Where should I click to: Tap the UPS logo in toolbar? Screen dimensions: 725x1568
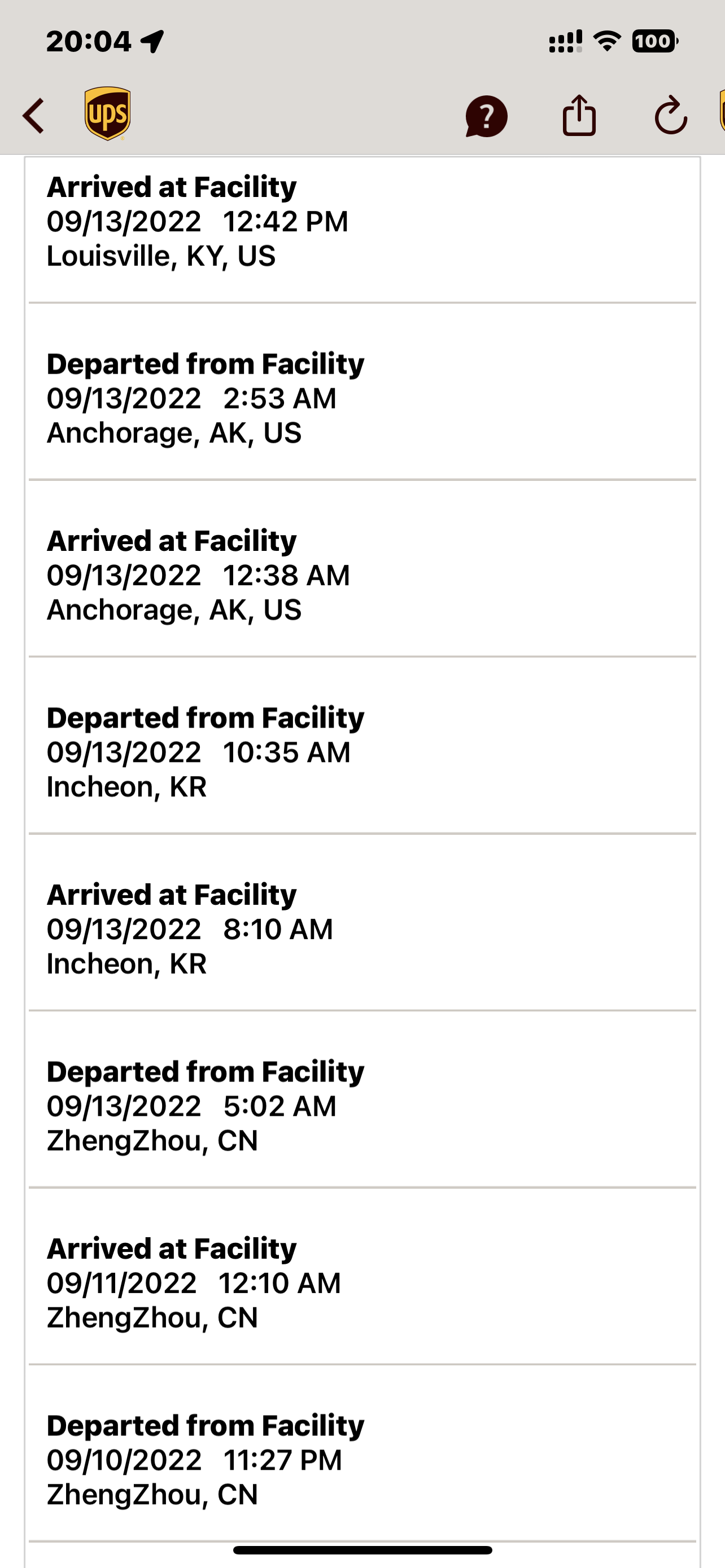coord(108,114)
